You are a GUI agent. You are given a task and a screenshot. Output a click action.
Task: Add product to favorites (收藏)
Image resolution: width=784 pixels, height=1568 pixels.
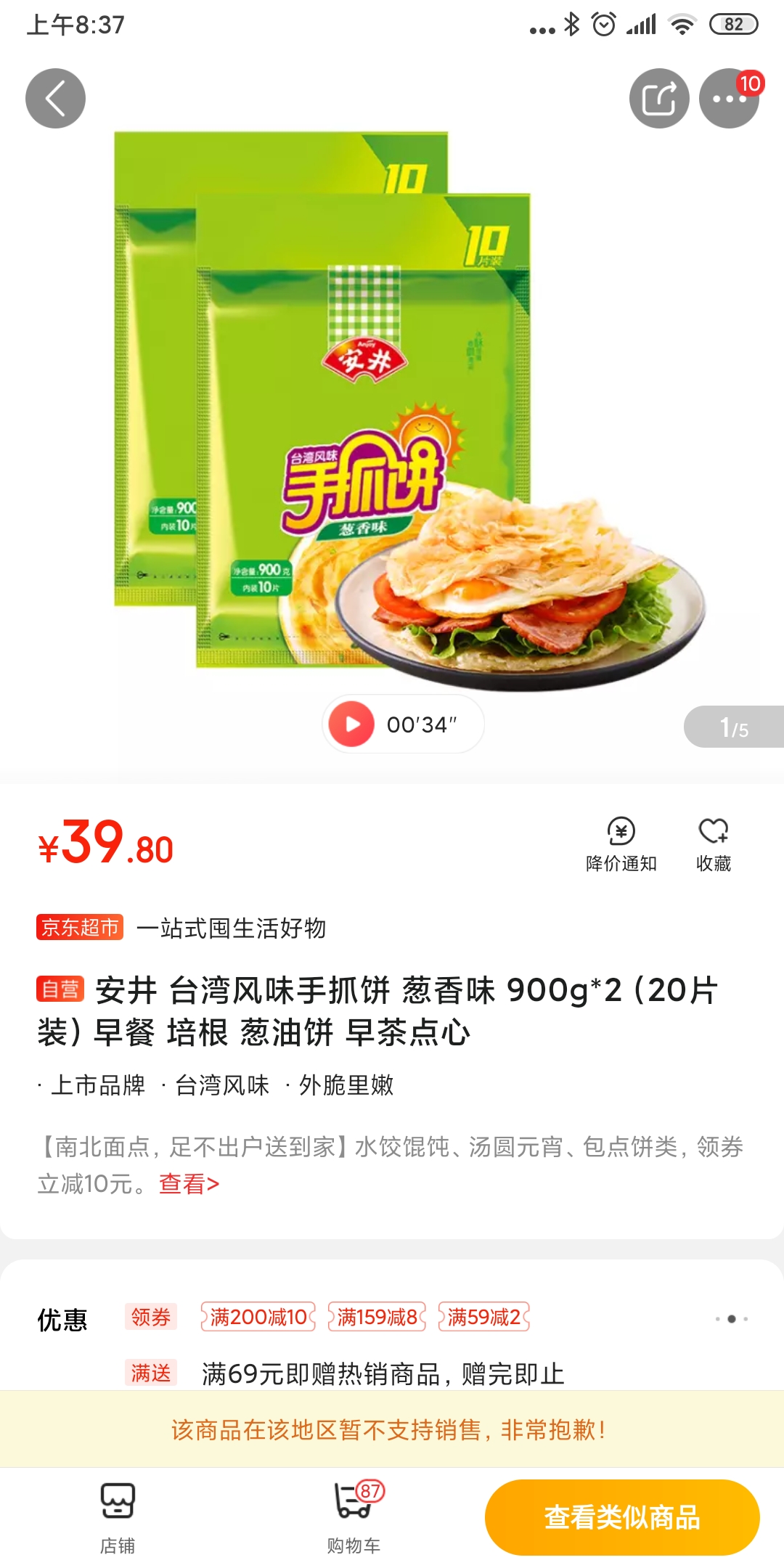(713, 844)
